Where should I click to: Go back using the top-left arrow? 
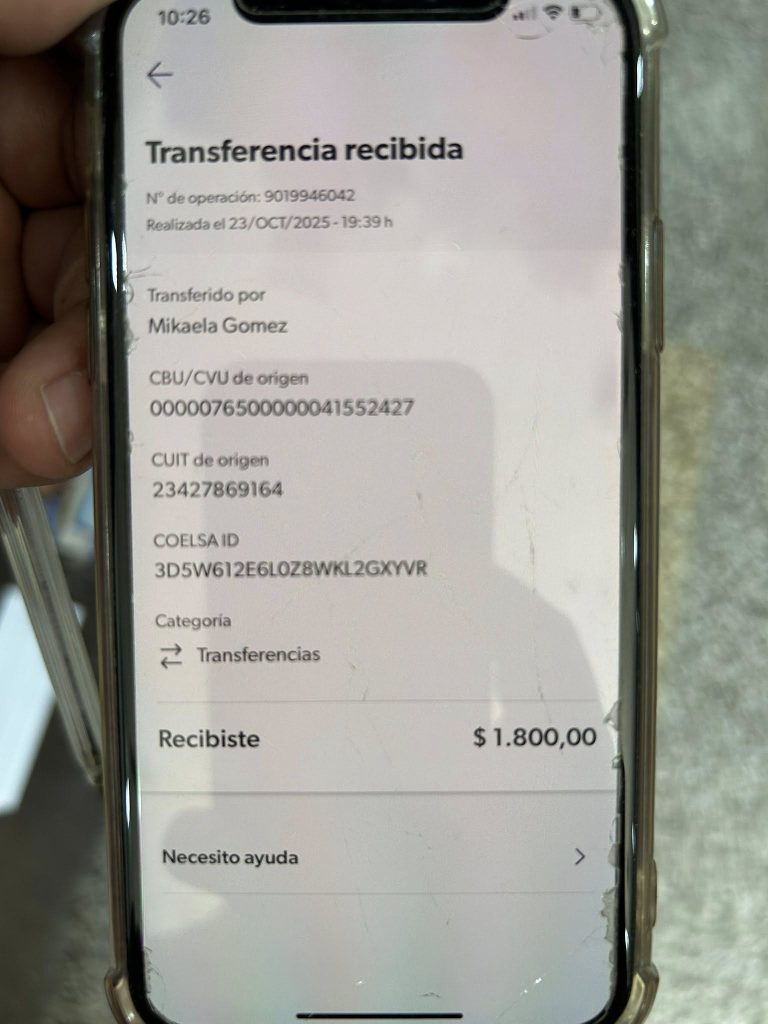tap(160, 75)
